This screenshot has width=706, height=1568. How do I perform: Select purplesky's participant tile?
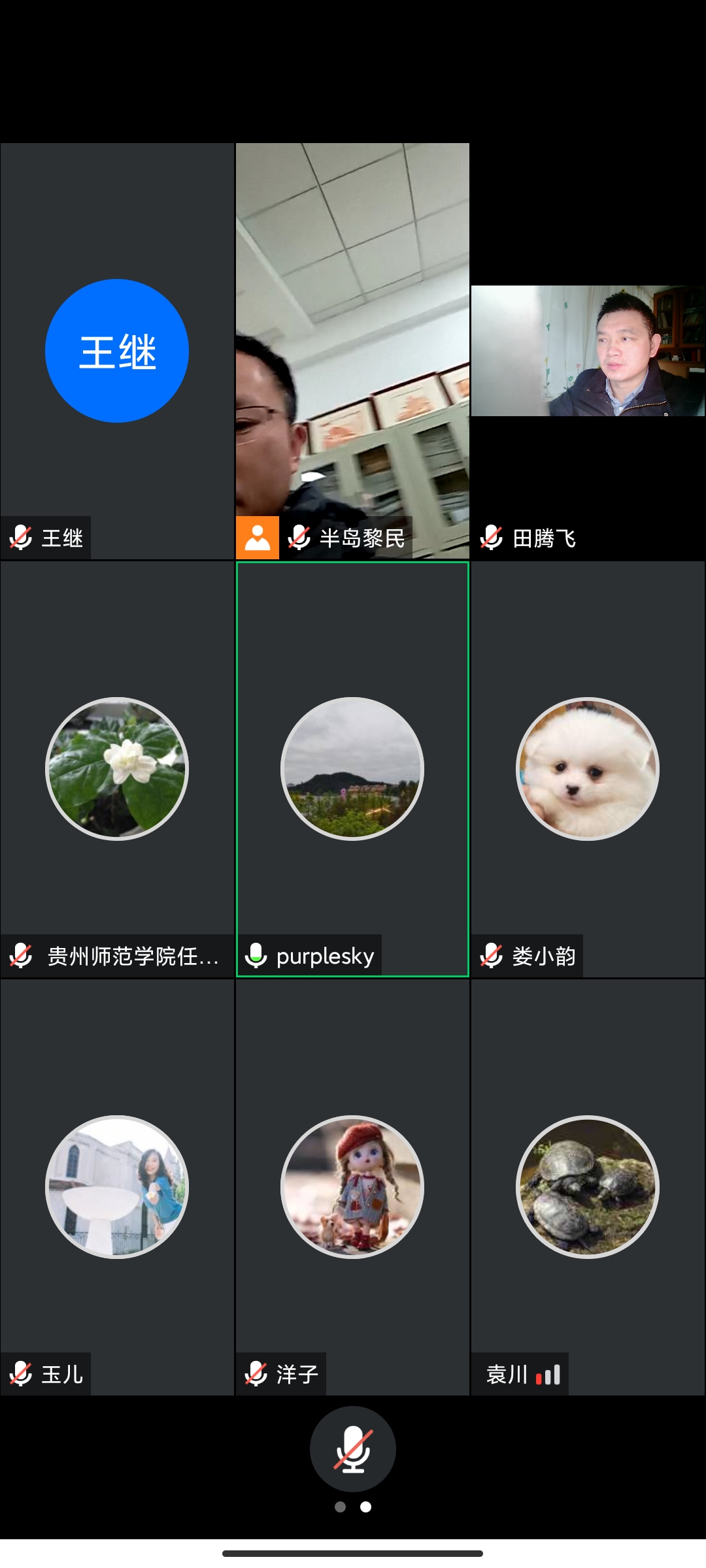tap(352, 769)
